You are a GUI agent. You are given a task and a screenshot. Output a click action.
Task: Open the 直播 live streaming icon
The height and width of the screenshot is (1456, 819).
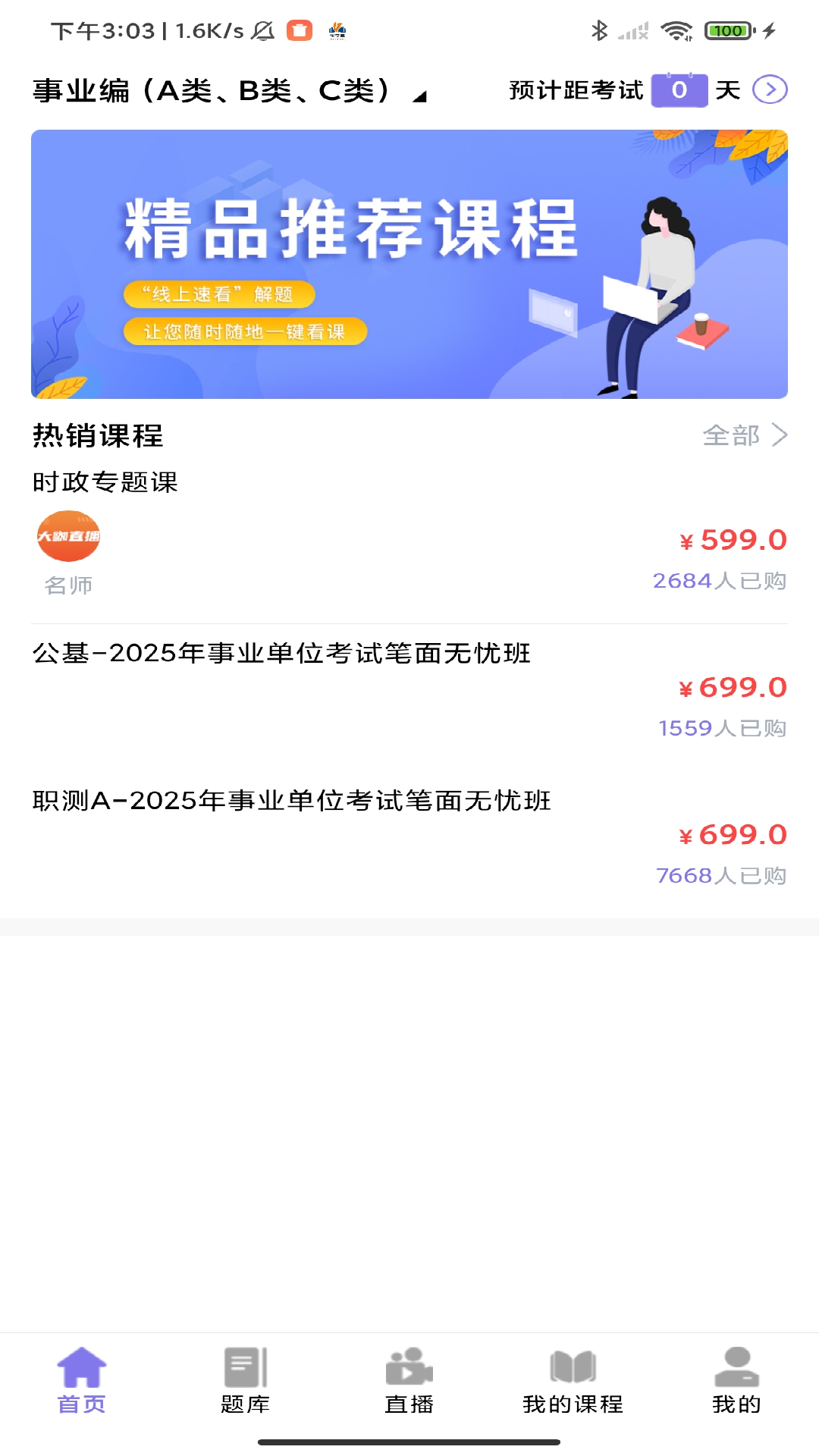click(x=409, y=1368)
